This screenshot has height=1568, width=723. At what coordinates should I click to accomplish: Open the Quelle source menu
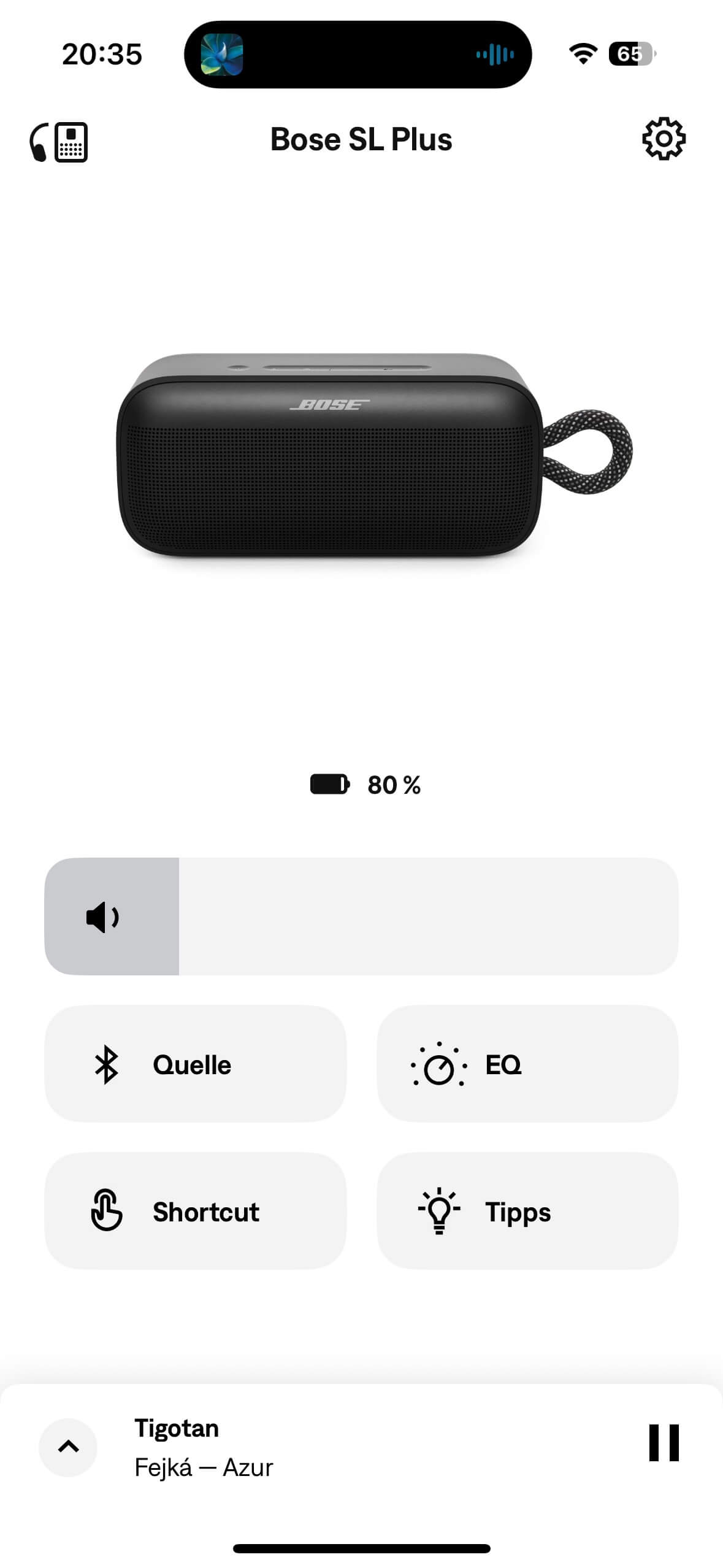tap(195, 1064)
